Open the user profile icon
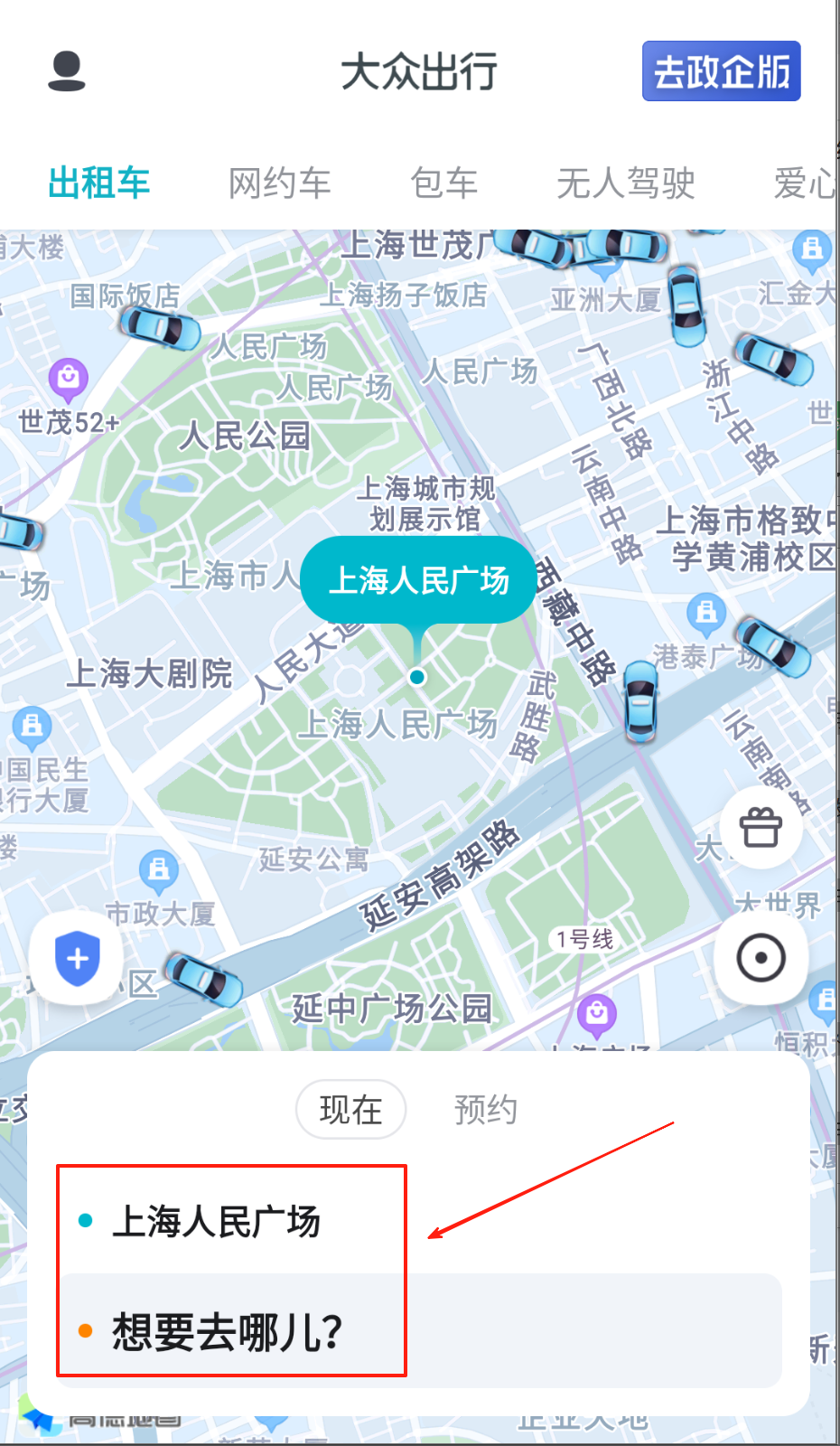The height and width of the screenshot is (1446, 840). [x=67, y=71]
